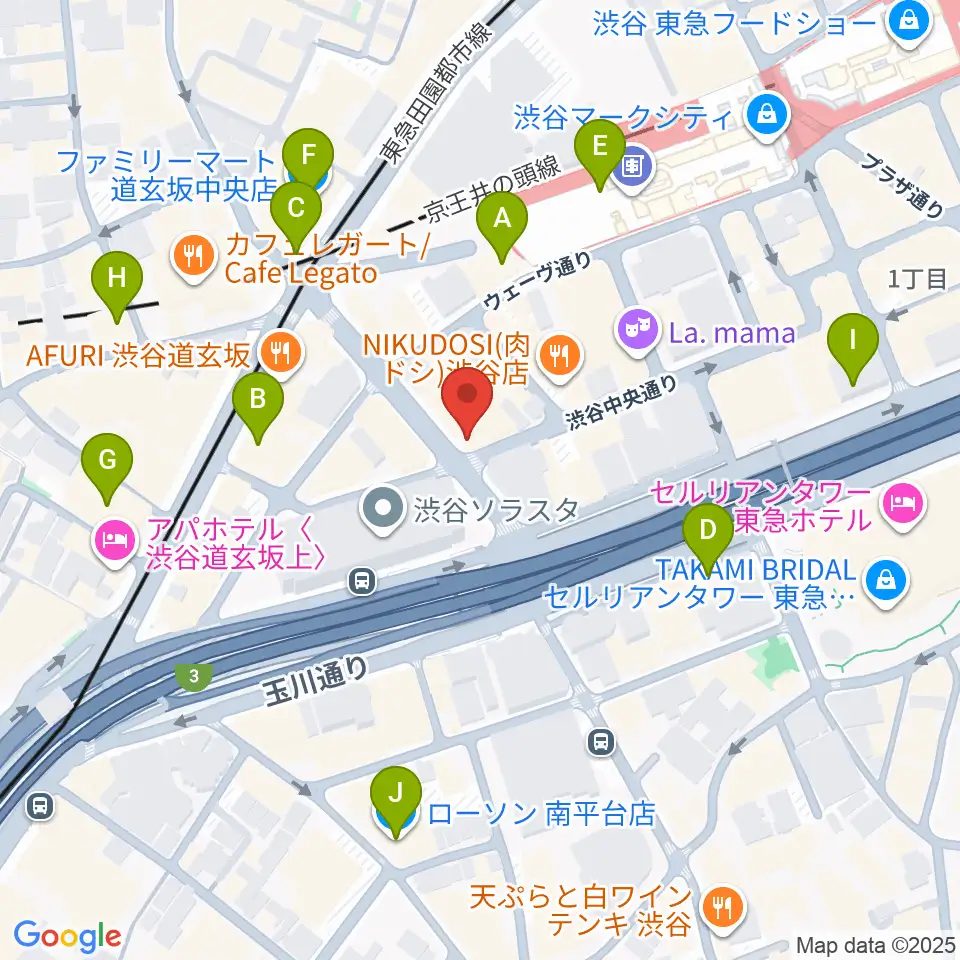The width and height of the screenshot is (960, 960).
Task: Open the La. mama venue pin
Action: click(x=638, y=333)
